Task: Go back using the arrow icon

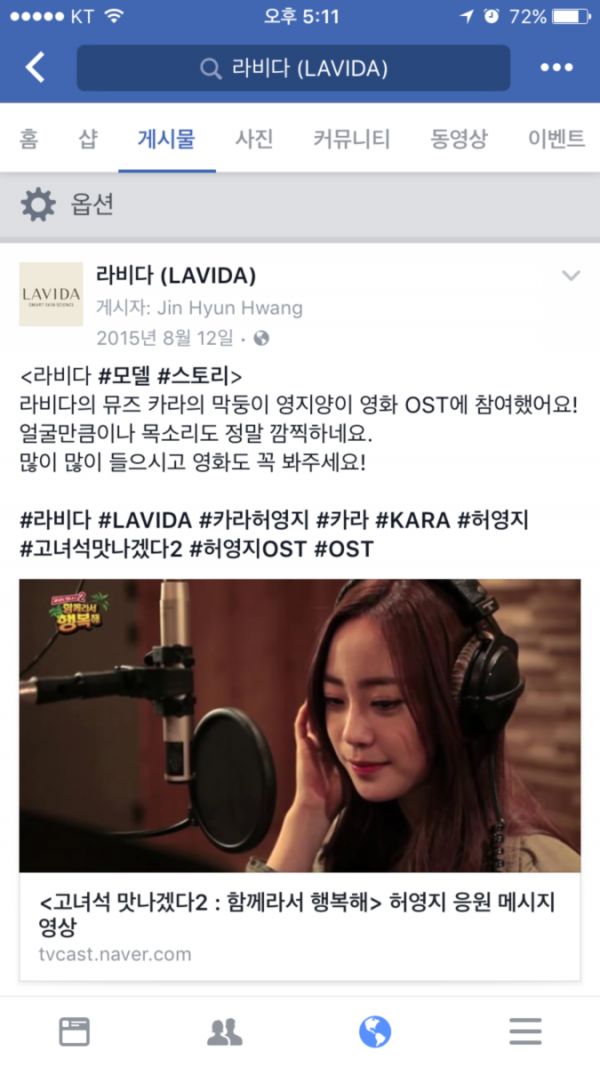Action: (x=35, y=68)
